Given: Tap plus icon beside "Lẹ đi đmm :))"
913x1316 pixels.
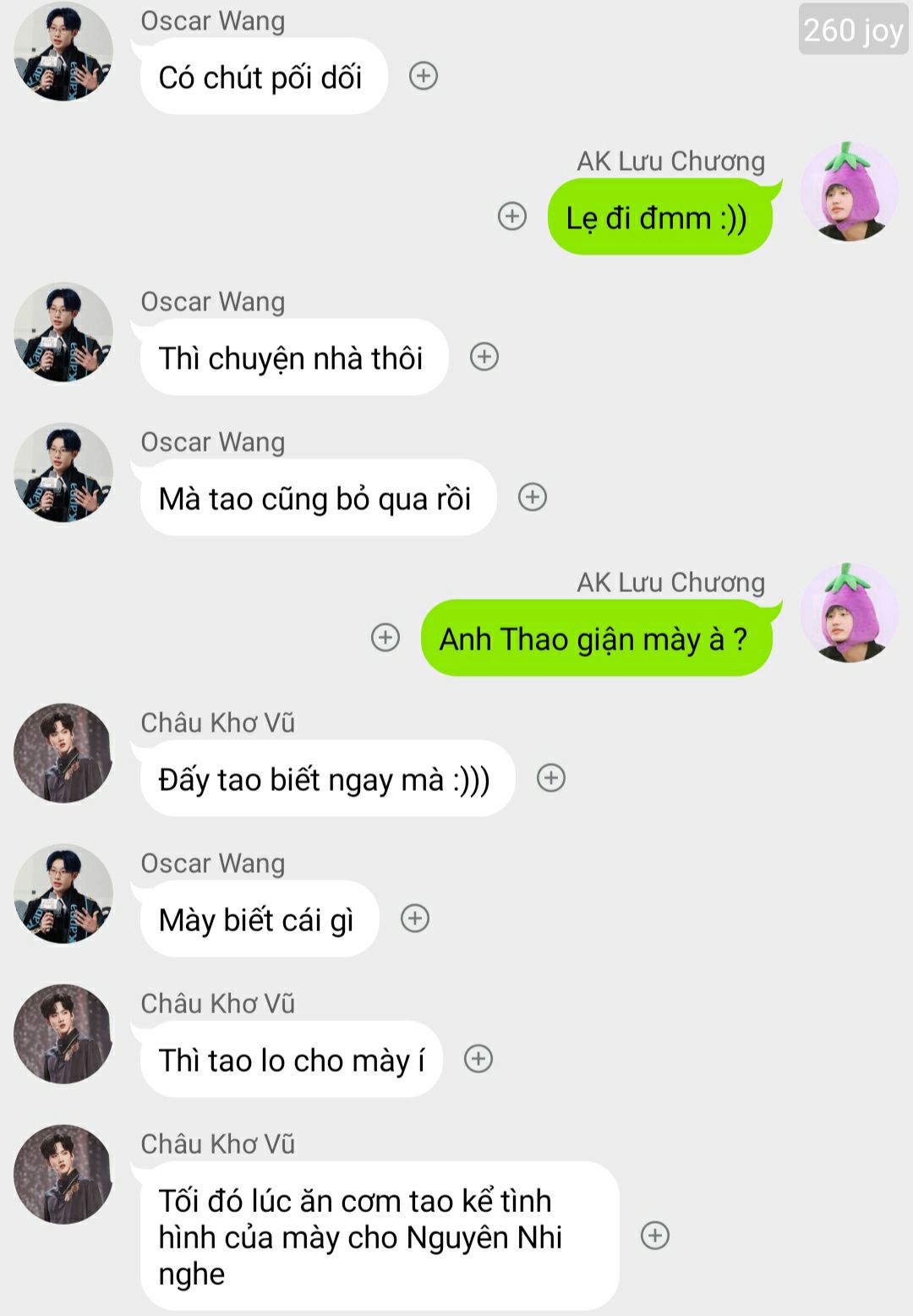Looking at the screenshot, I should coord(512,217).
